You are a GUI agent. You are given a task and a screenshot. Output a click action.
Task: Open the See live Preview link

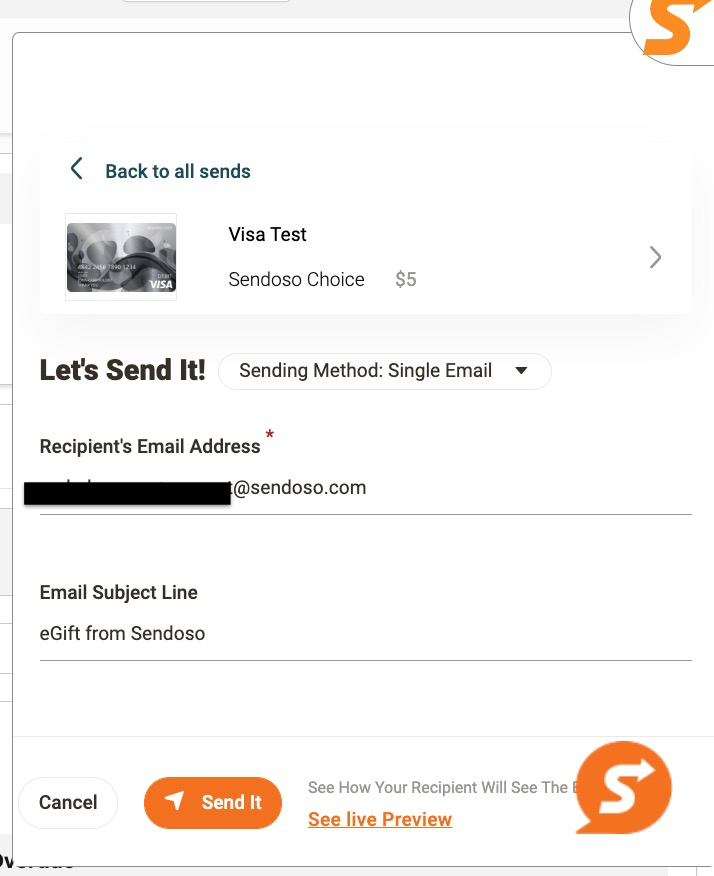click(x=380, y=819)
